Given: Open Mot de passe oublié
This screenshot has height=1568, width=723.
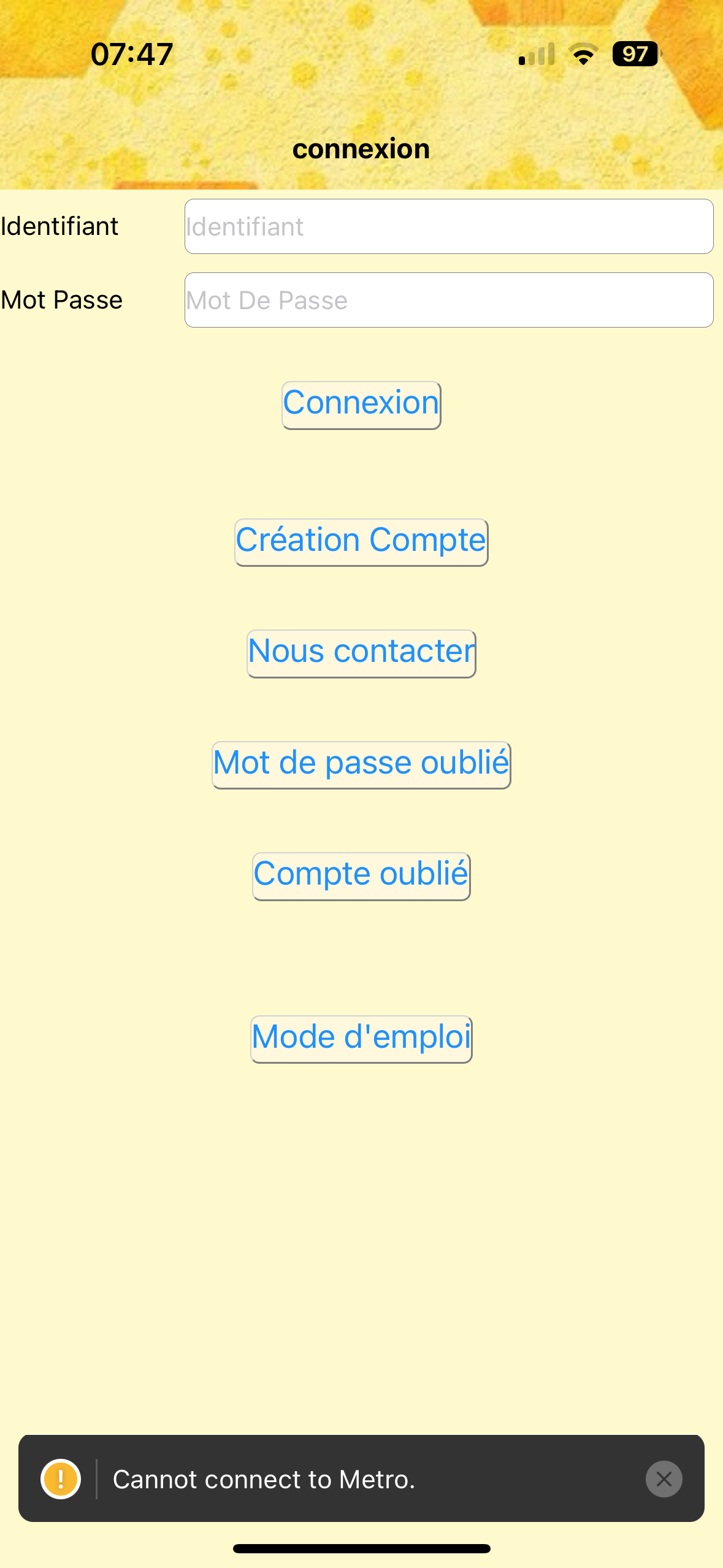Looking at the screenshot, I should click(361, 764).
